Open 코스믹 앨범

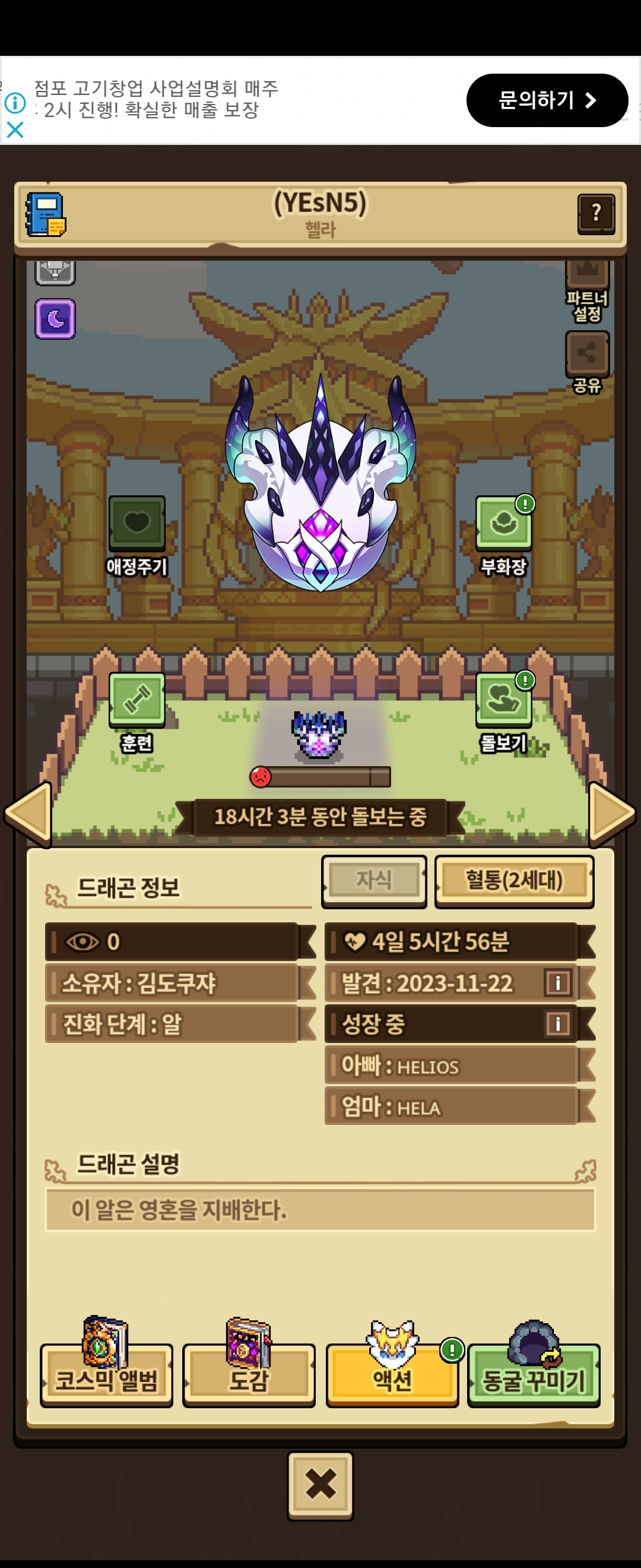(x=106, y=1379)
